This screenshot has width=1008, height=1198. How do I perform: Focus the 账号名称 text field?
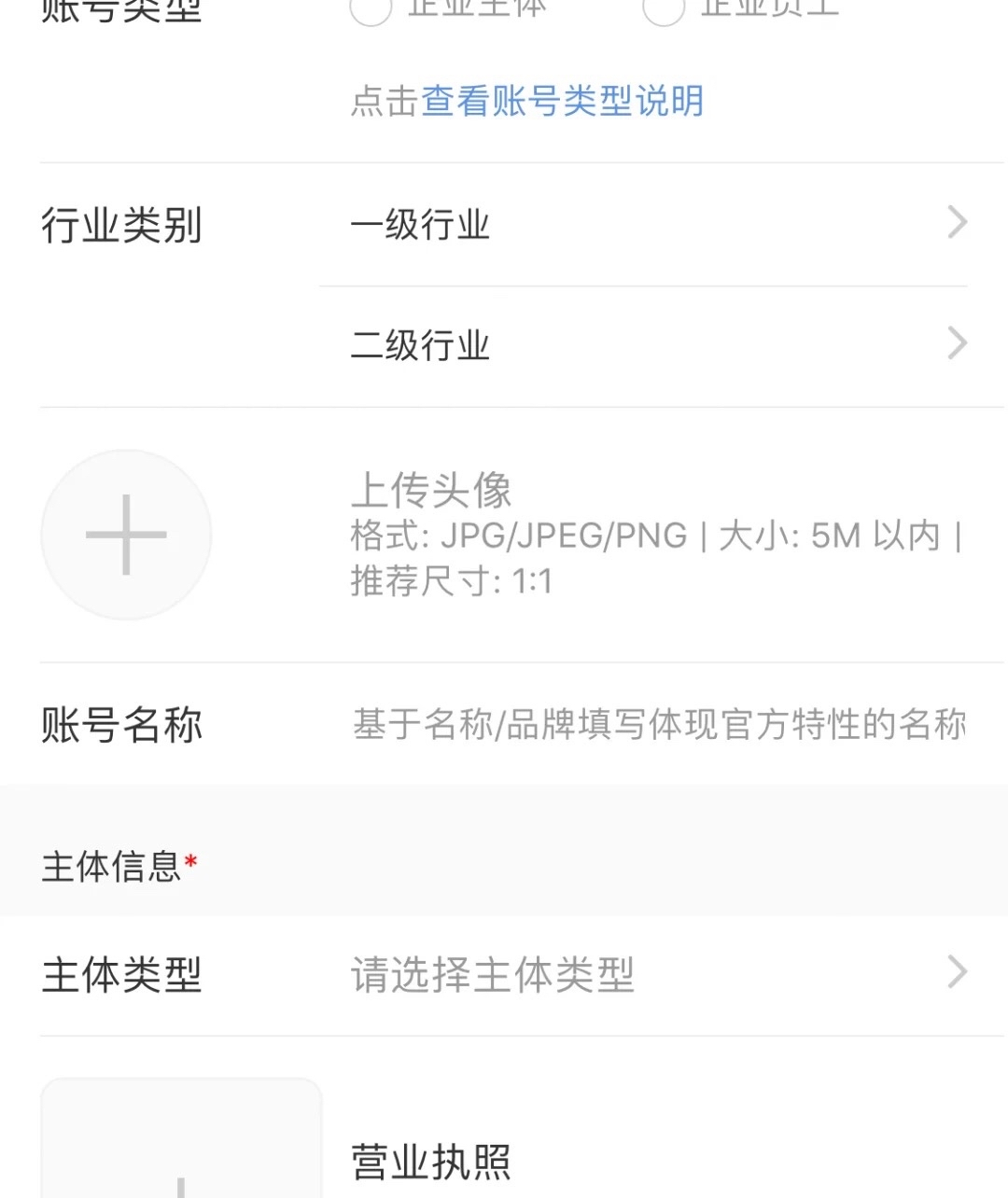coord(658,724)
